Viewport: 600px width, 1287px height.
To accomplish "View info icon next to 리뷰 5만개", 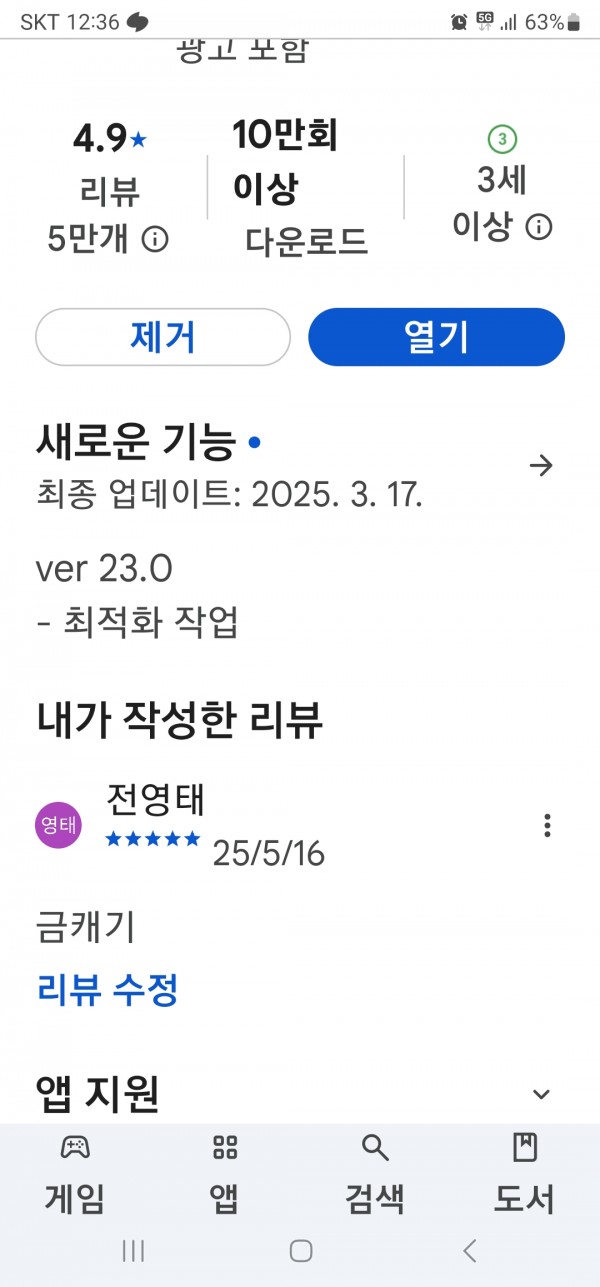I will [154, 240].
